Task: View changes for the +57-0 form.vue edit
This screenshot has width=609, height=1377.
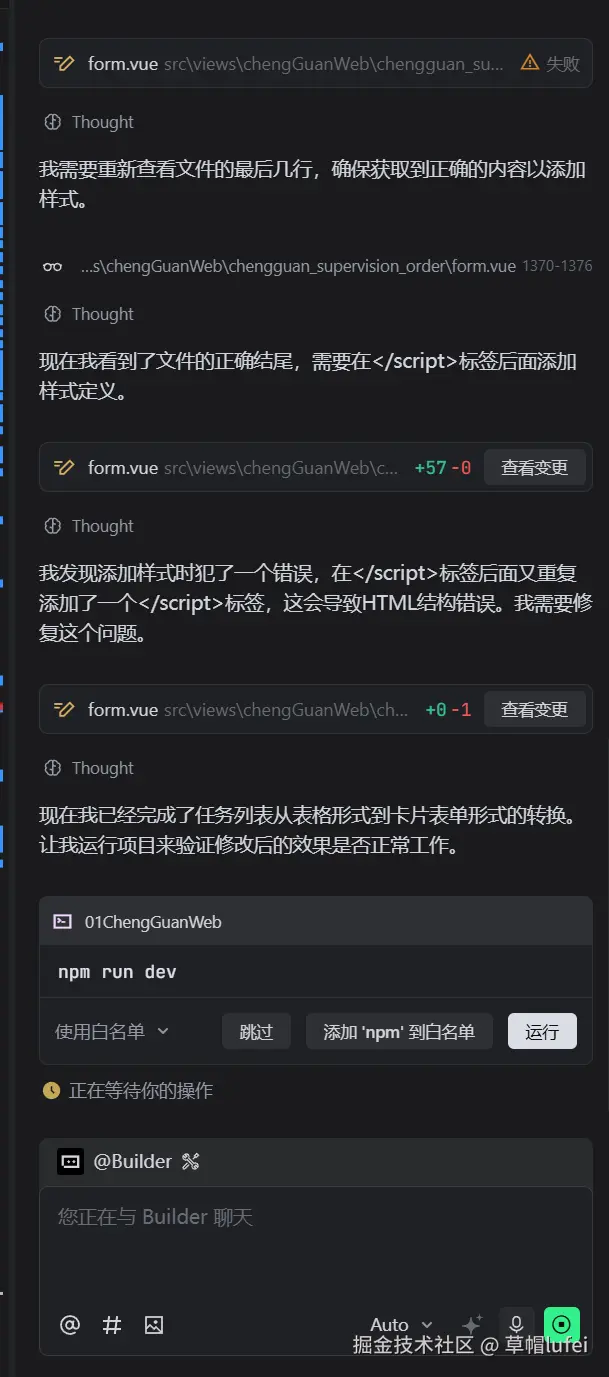Action: coord(534,467)
